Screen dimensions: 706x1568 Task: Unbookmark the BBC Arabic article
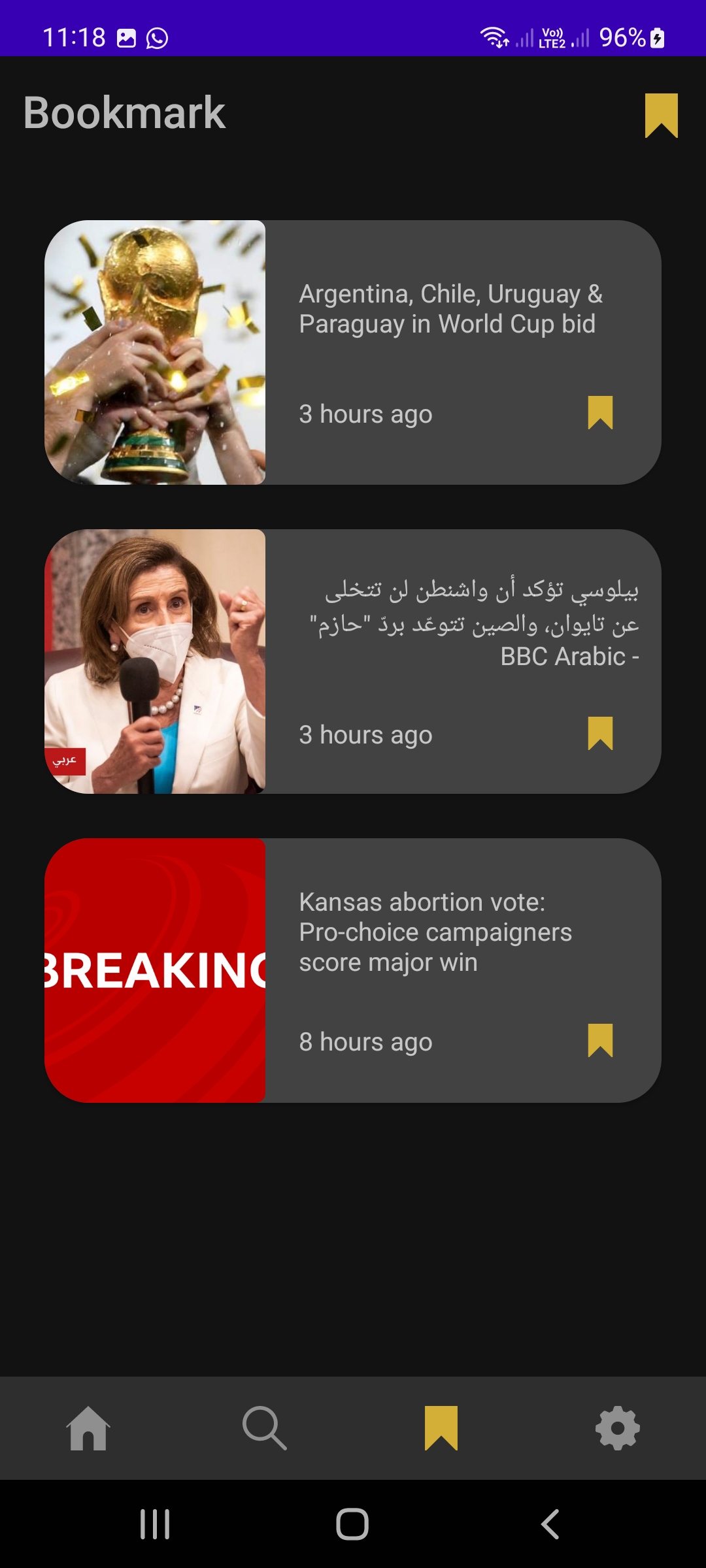pos(600,733)
